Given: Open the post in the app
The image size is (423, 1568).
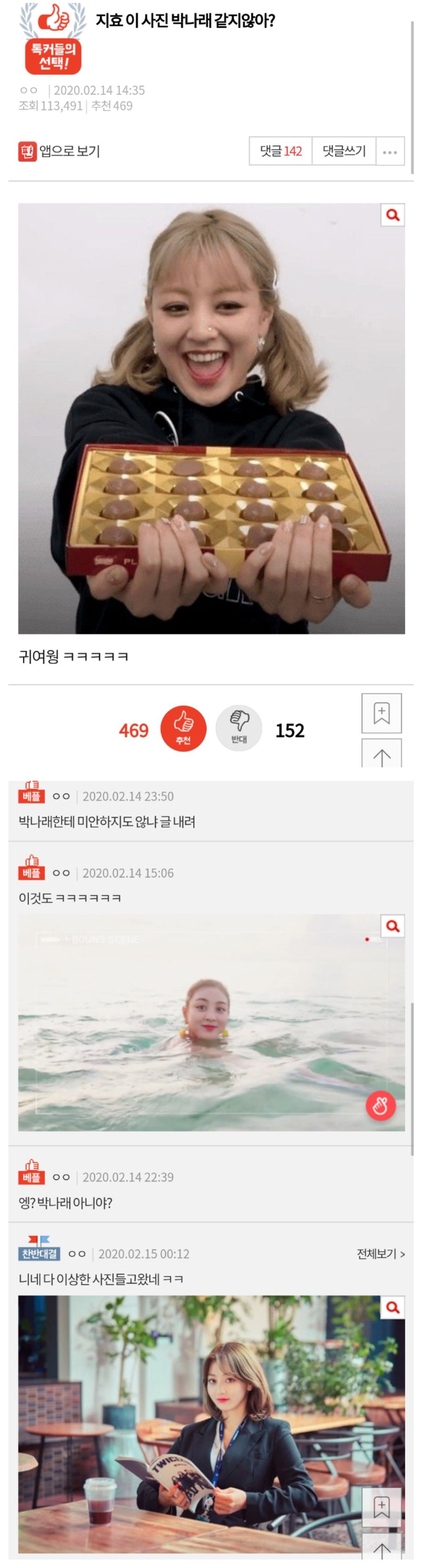Looking at the screenshot, I should click(x=60, y=151).
